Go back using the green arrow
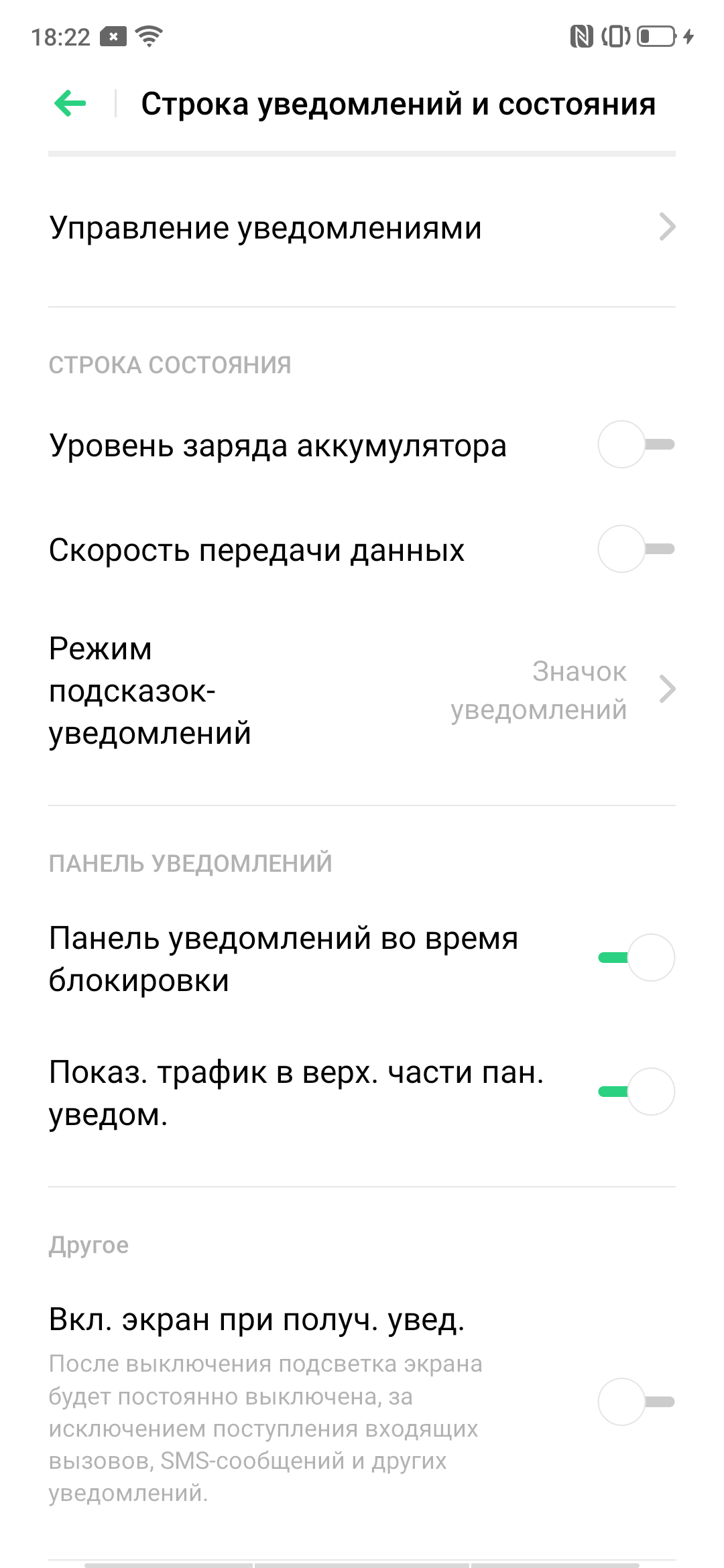This screenshot has height=1568, width=724. [x=70, y=104]
